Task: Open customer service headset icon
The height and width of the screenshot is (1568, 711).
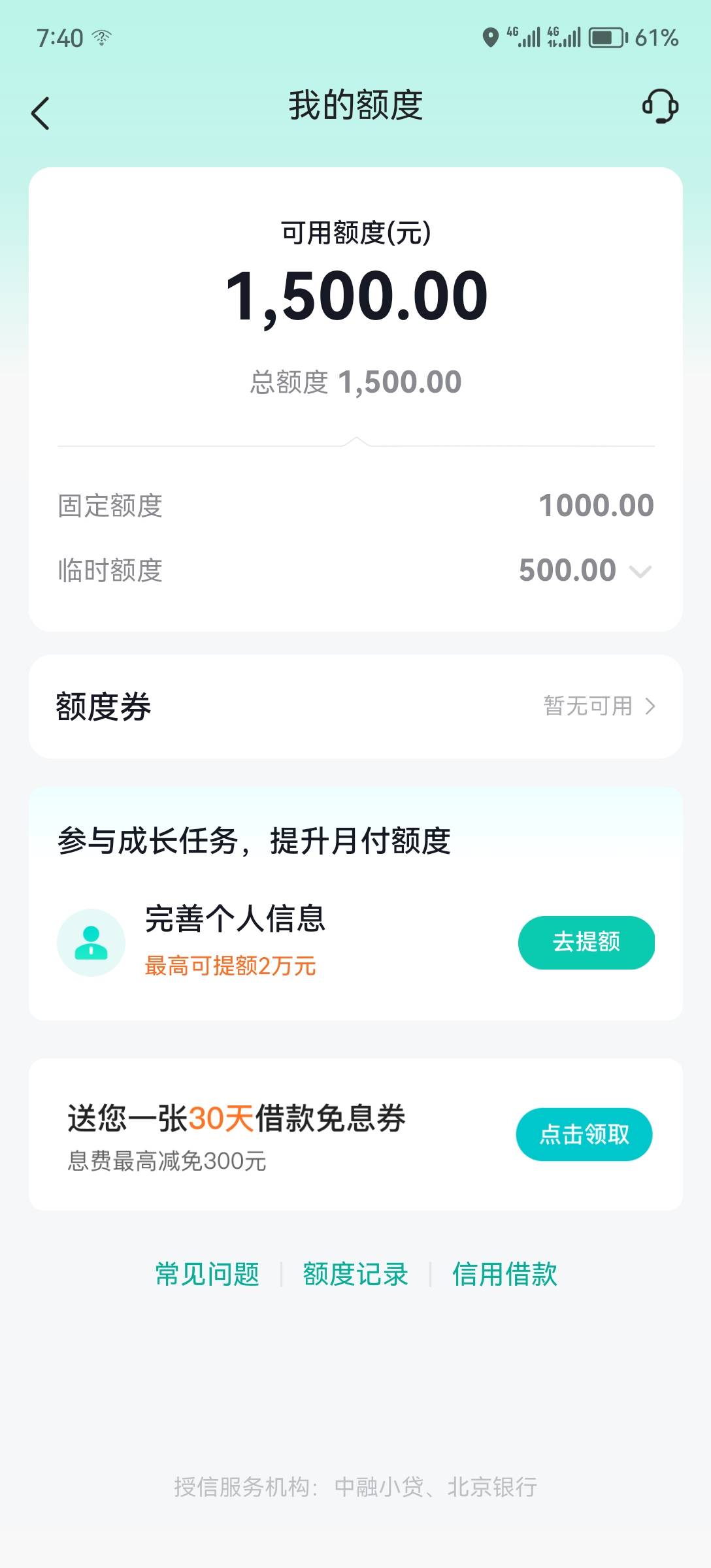Action: (660, 106)
